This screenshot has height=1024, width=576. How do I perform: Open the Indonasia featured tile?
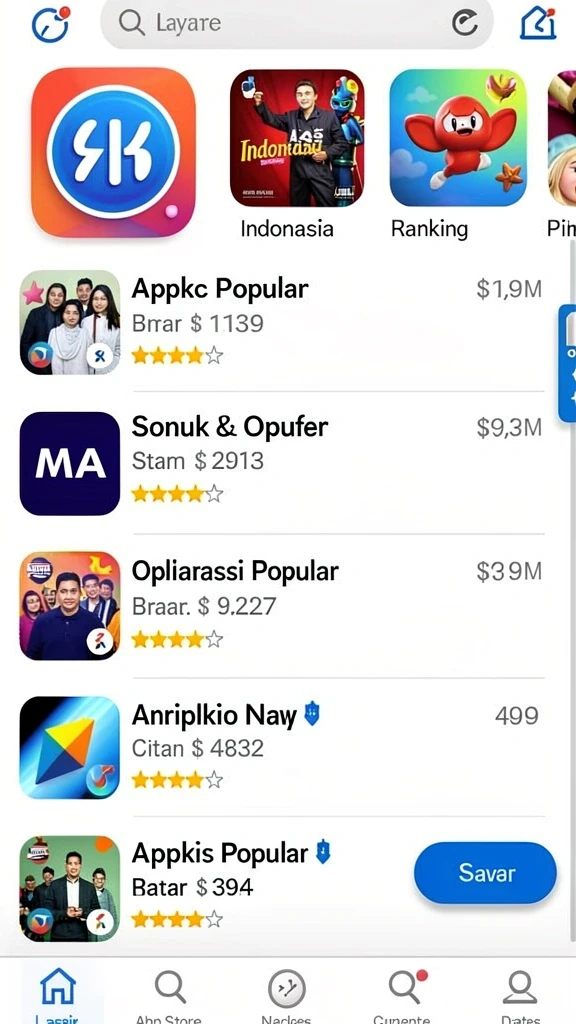pos(297,154)
